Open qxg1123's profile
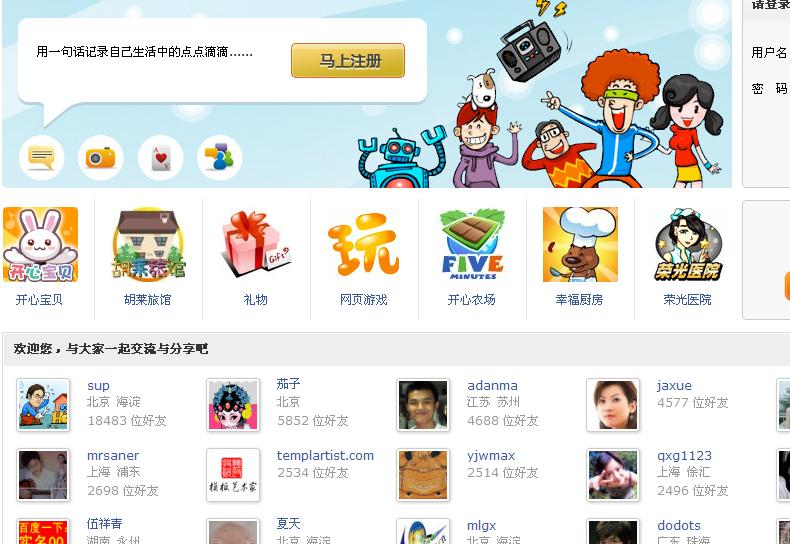 (x=684, y=455)
